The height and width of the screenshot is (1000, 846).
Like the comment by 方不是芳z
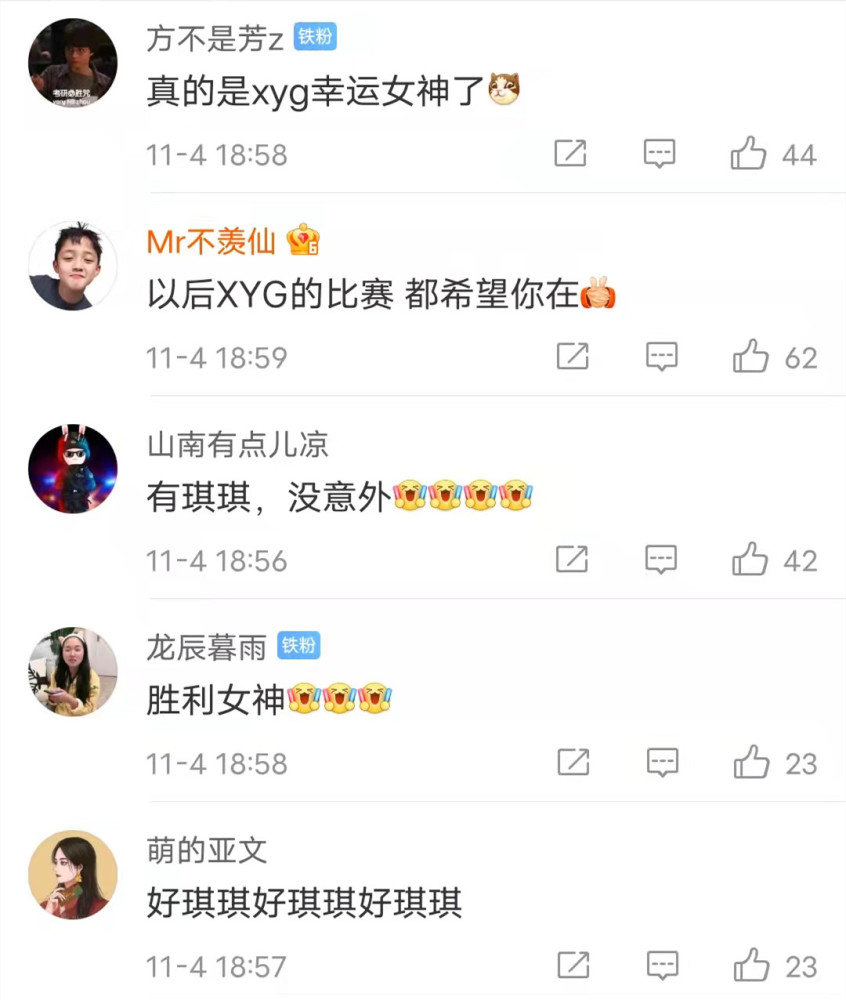[x=750, y=154]
